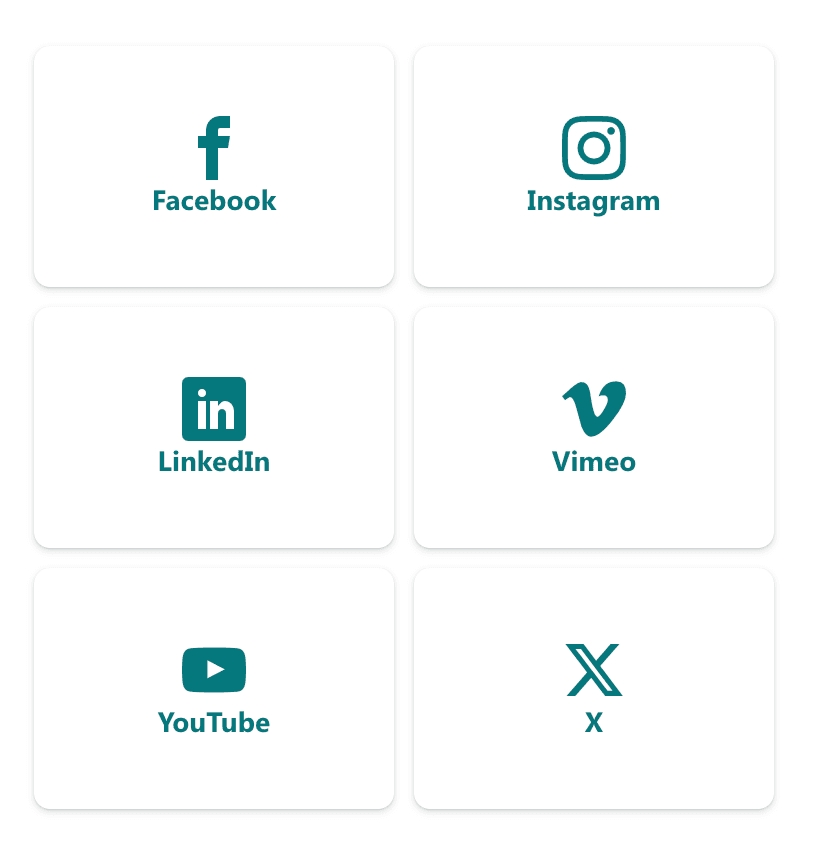Click the Instagram text label
This screenshot has height=866, width=820.
[593, 200]
